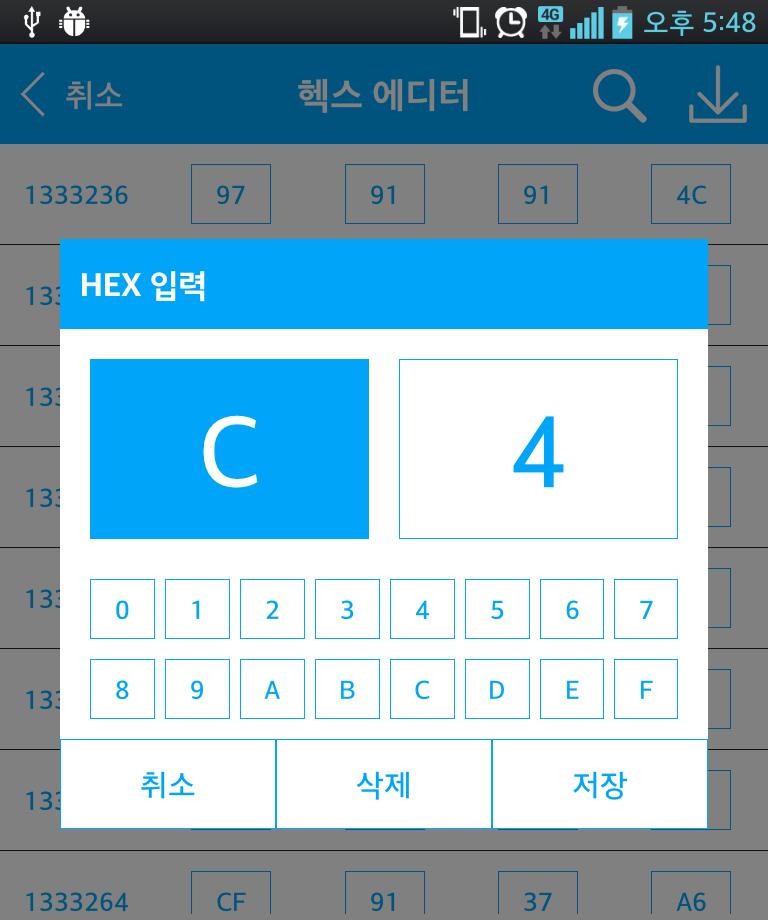Viewport: 768px width, 920px height.
Task: Tap the 5 key
Action: (x=497, y=609)
